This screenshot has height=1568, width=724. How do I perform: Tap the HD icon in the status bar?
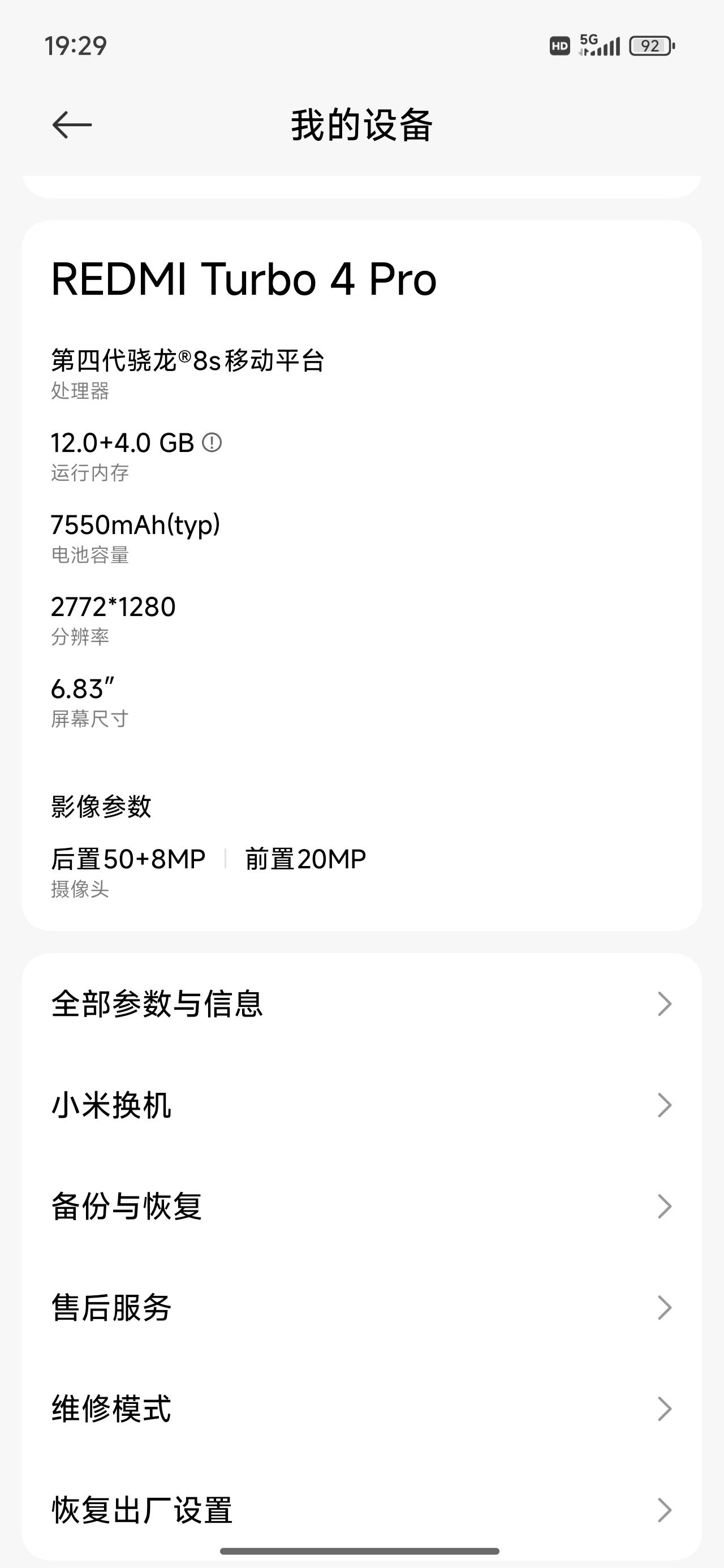click(559, 46)
